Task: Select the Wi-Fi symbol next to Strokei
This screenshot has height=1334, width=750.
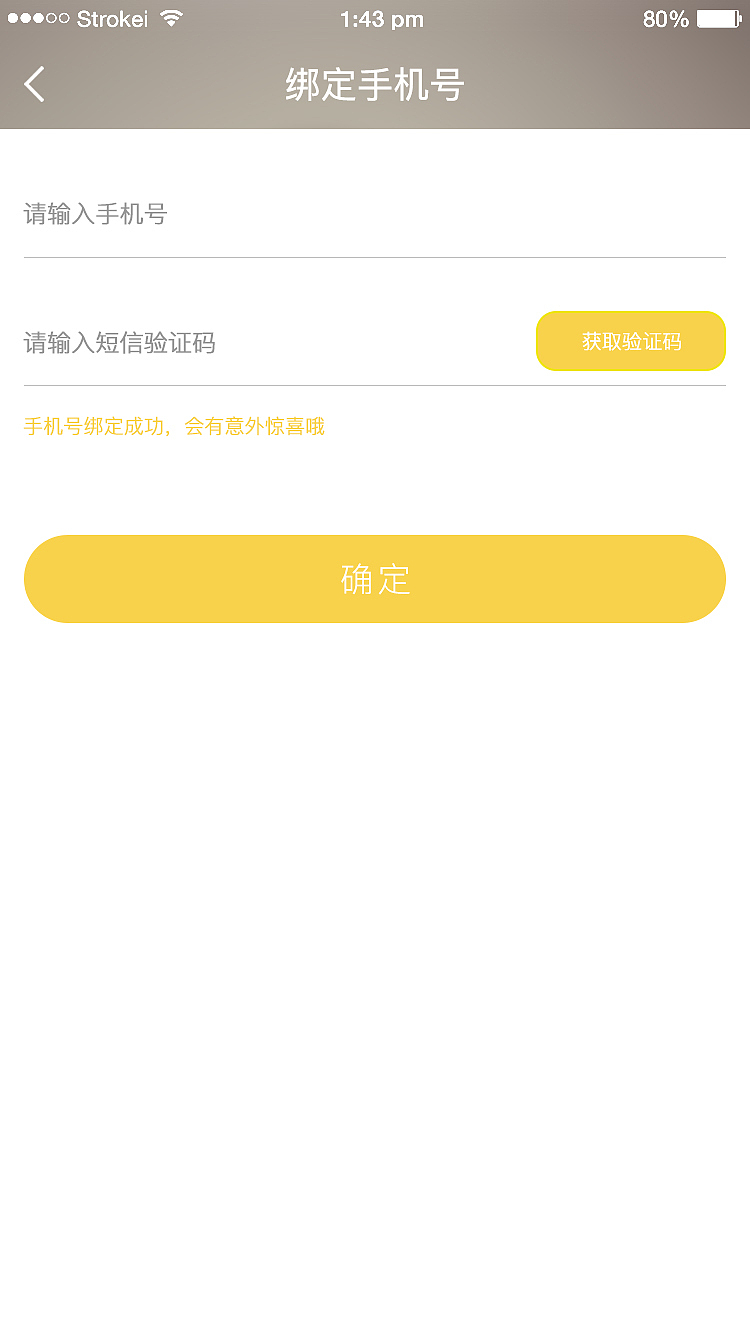Action: 169,17
